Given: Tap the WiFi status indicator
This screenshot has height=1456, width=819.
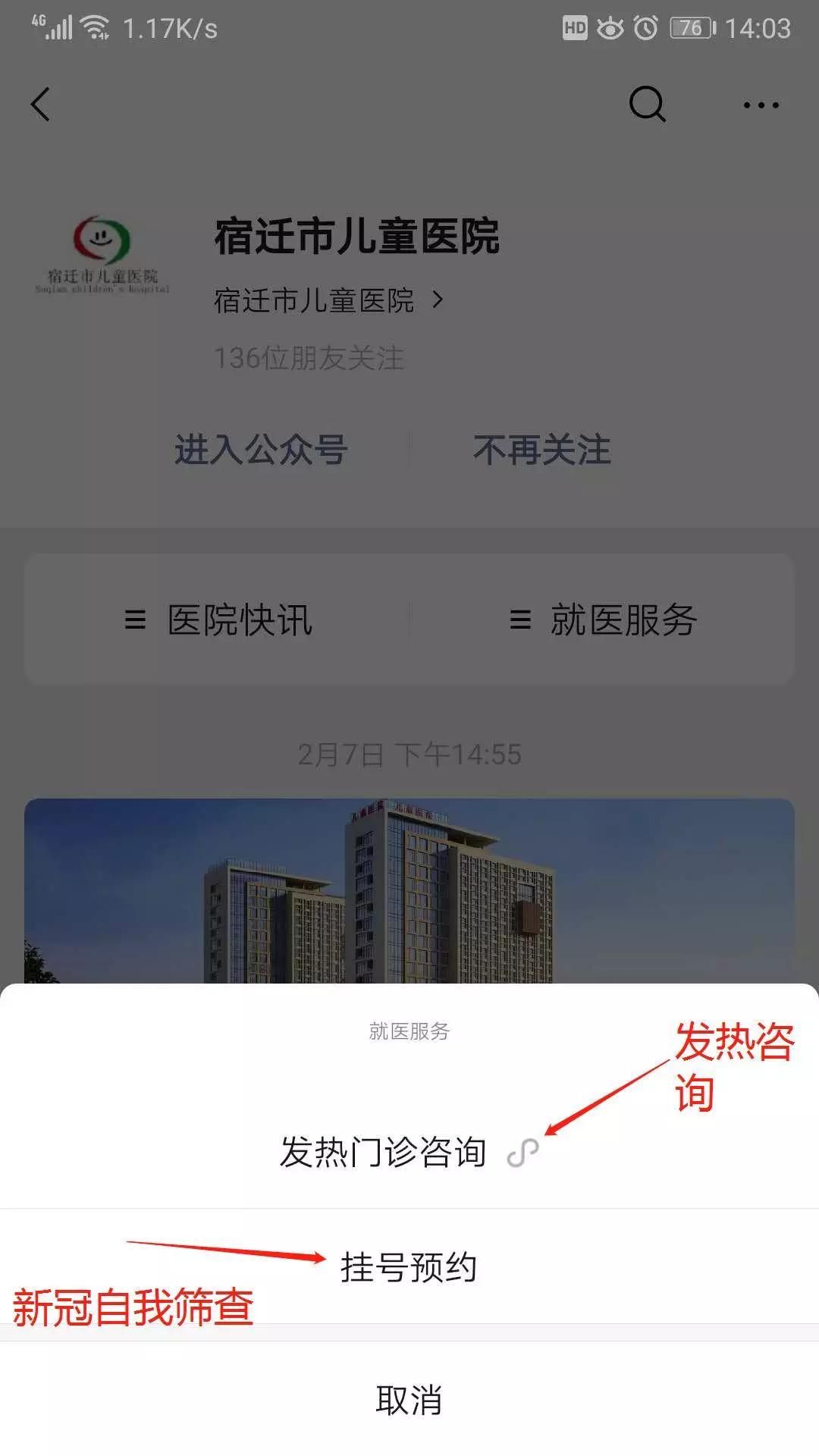Looking at the screenshot, I should 94,29.
